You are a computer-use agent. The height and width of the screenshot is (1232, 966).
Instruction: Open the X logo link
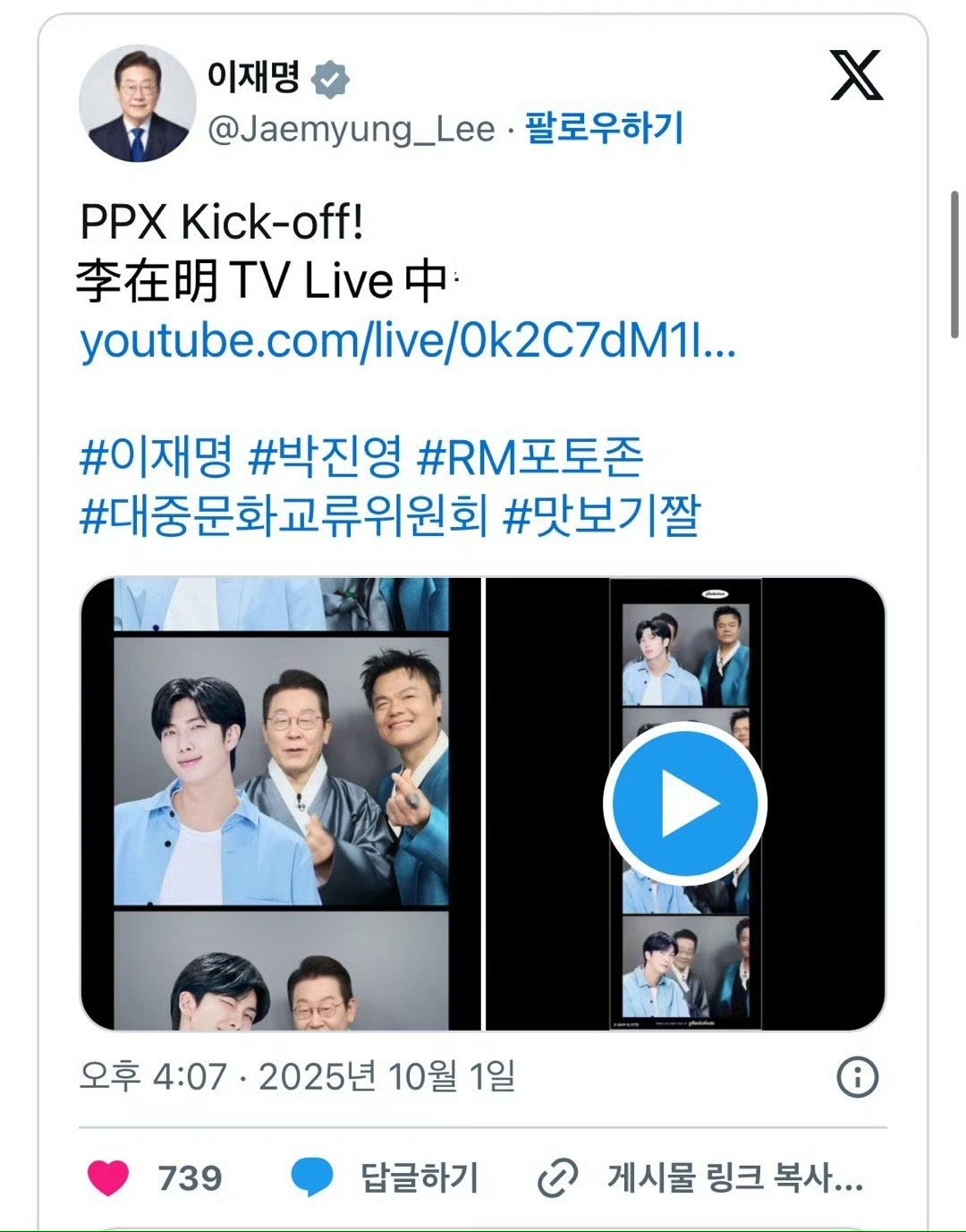pos(856,76)
